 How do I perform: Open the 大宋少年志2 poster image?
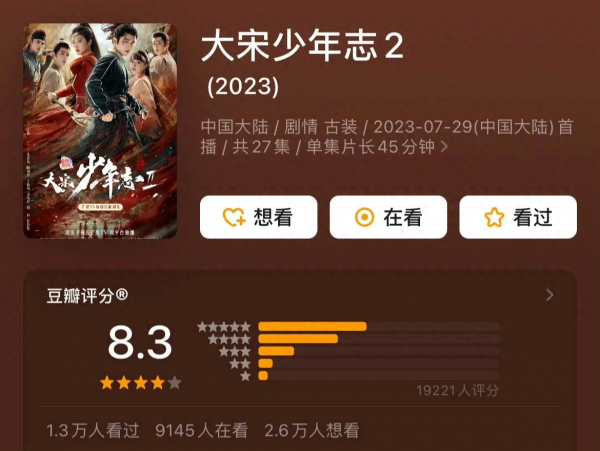point(100,131)
